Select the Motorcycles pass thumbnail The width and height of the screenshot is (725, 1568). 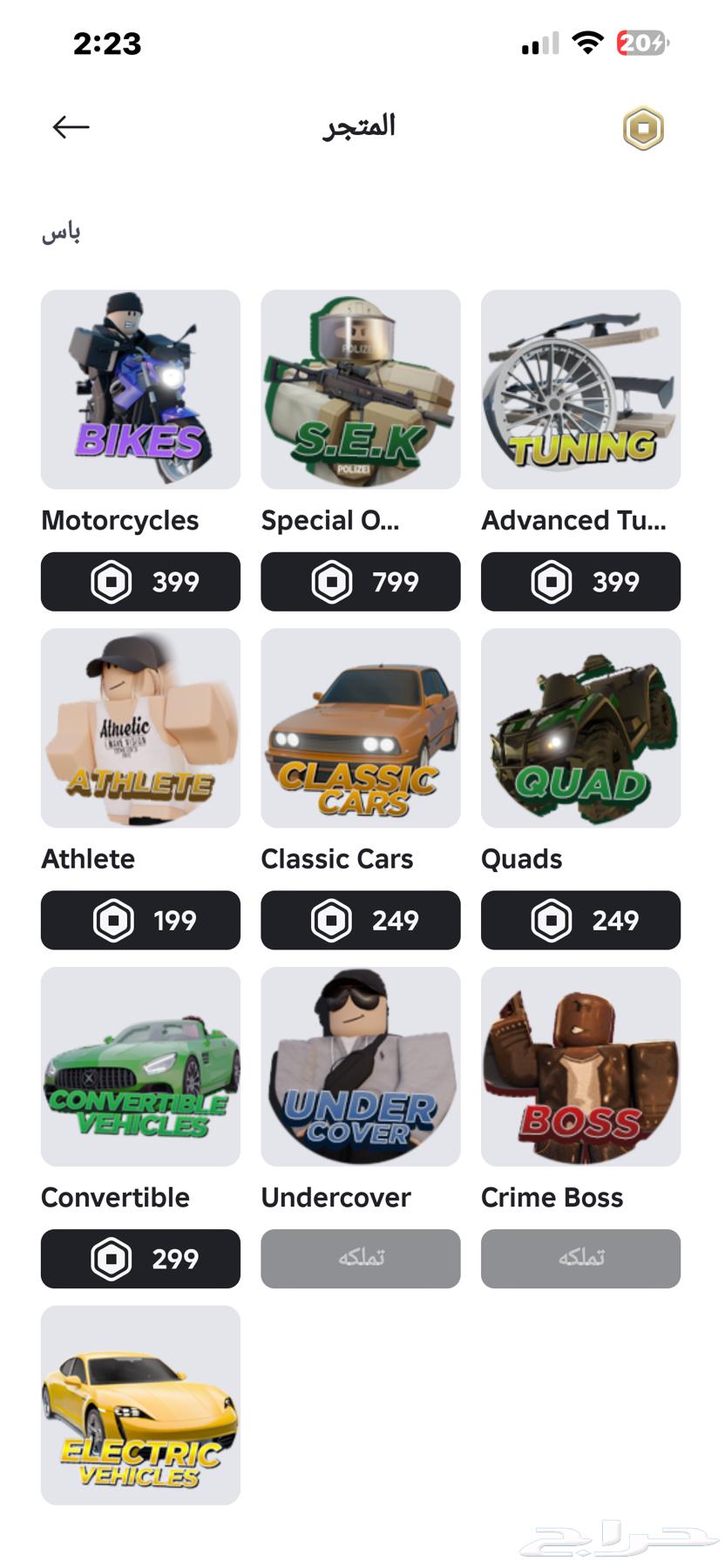[x=139, y=389]
